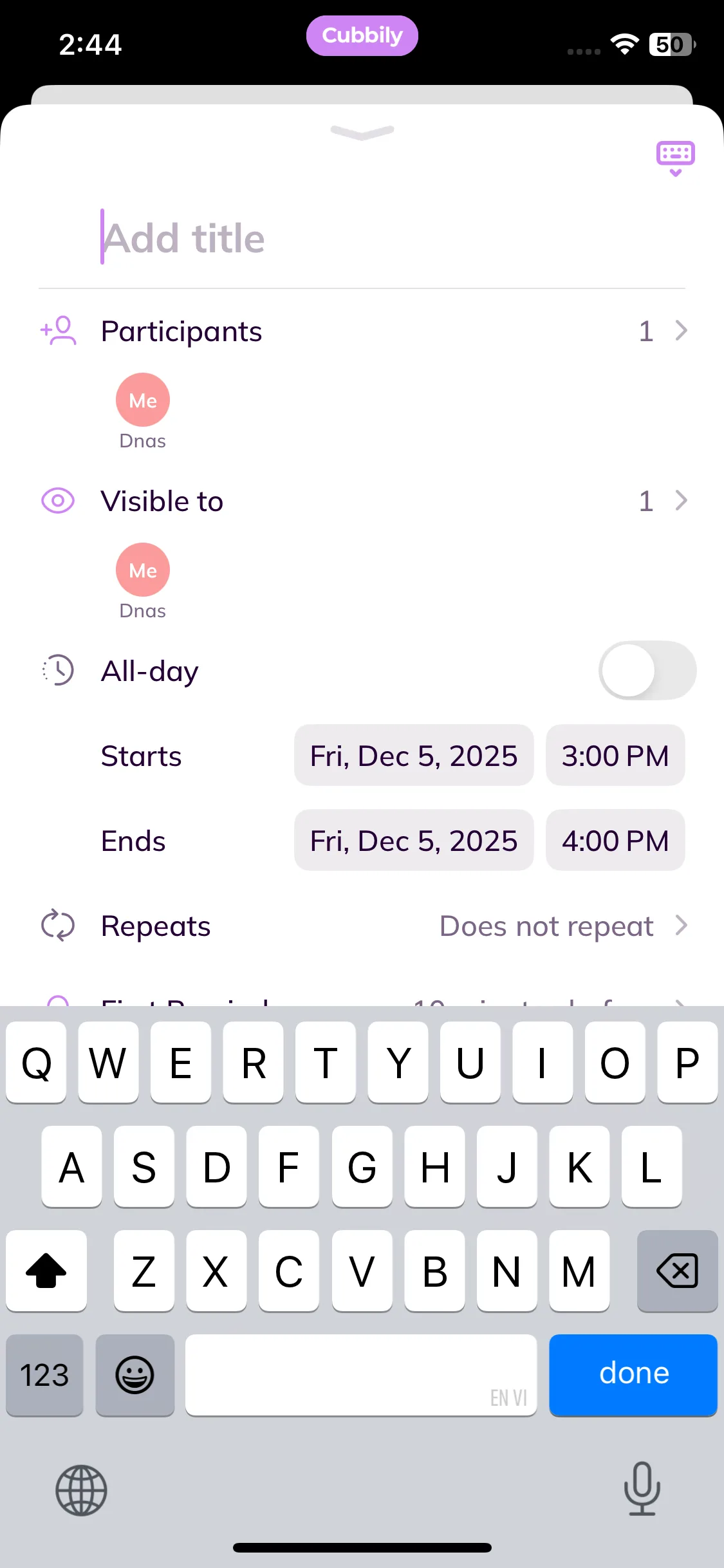724x1568 pixels.
Task: Open the Participants row
Action: [362, 331]
